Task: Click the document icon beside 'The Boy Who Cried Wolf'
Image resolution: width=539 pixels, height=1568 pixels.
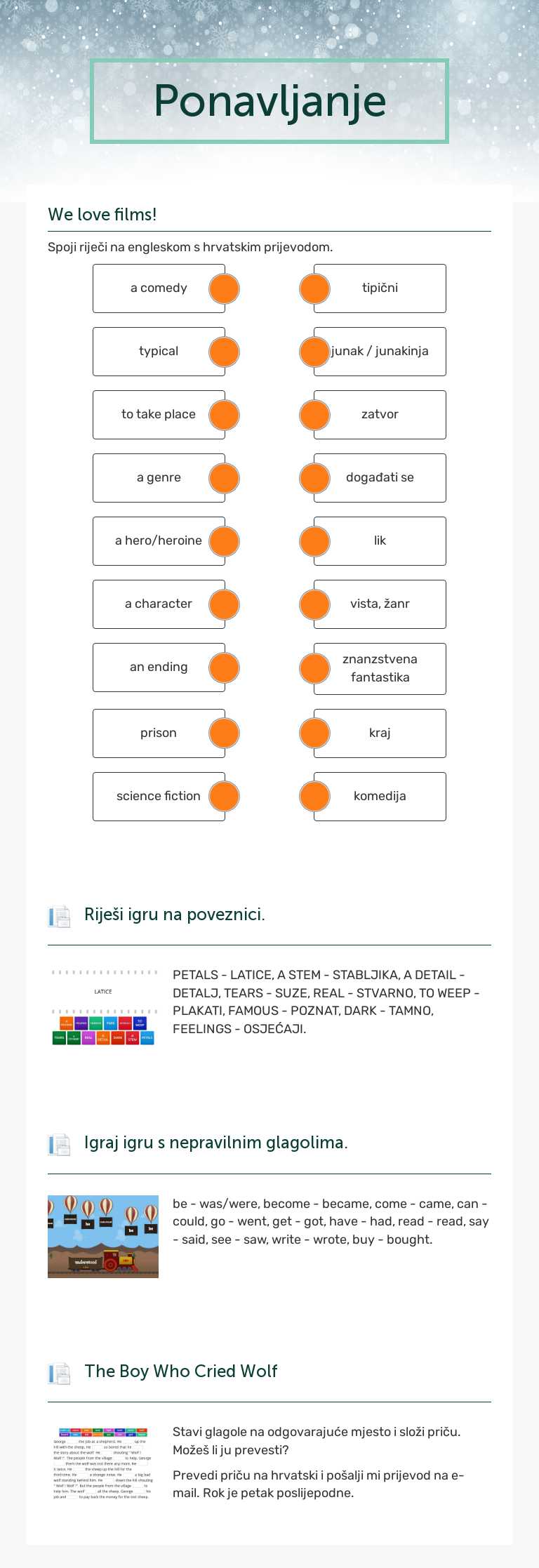Action: tap(59, 1371)
